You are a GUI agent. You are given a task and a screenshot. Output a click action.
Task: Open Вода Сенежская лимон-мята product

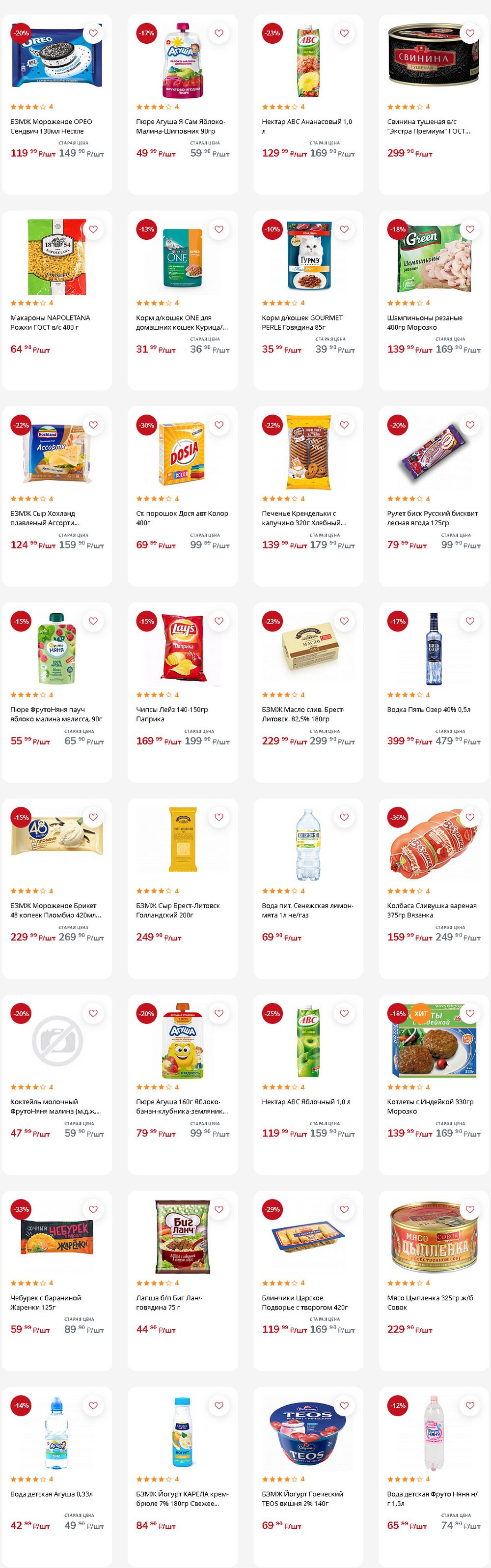coord(307,910)
